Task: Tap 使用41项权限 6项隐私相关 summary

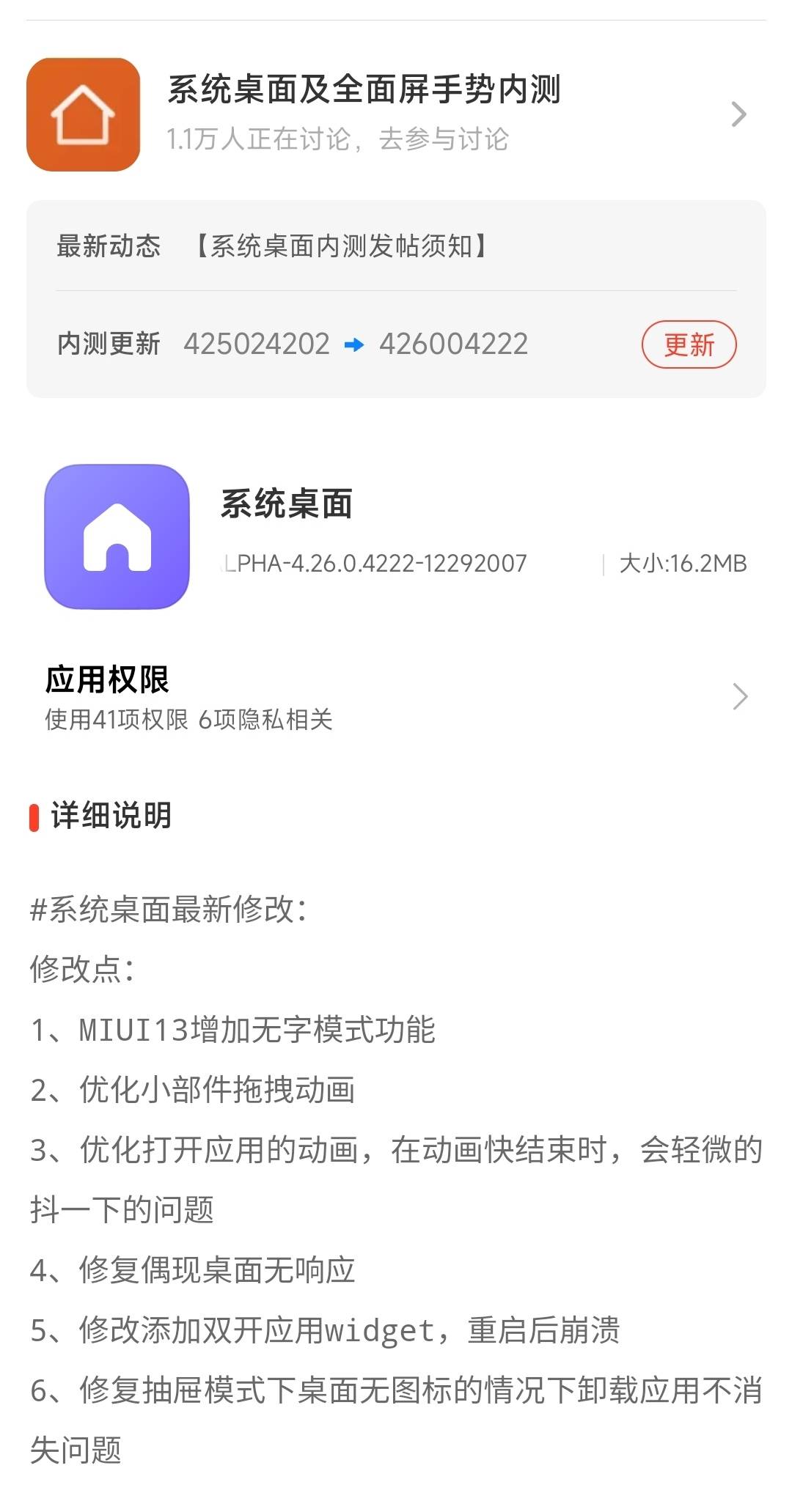Action: (187, 721)
